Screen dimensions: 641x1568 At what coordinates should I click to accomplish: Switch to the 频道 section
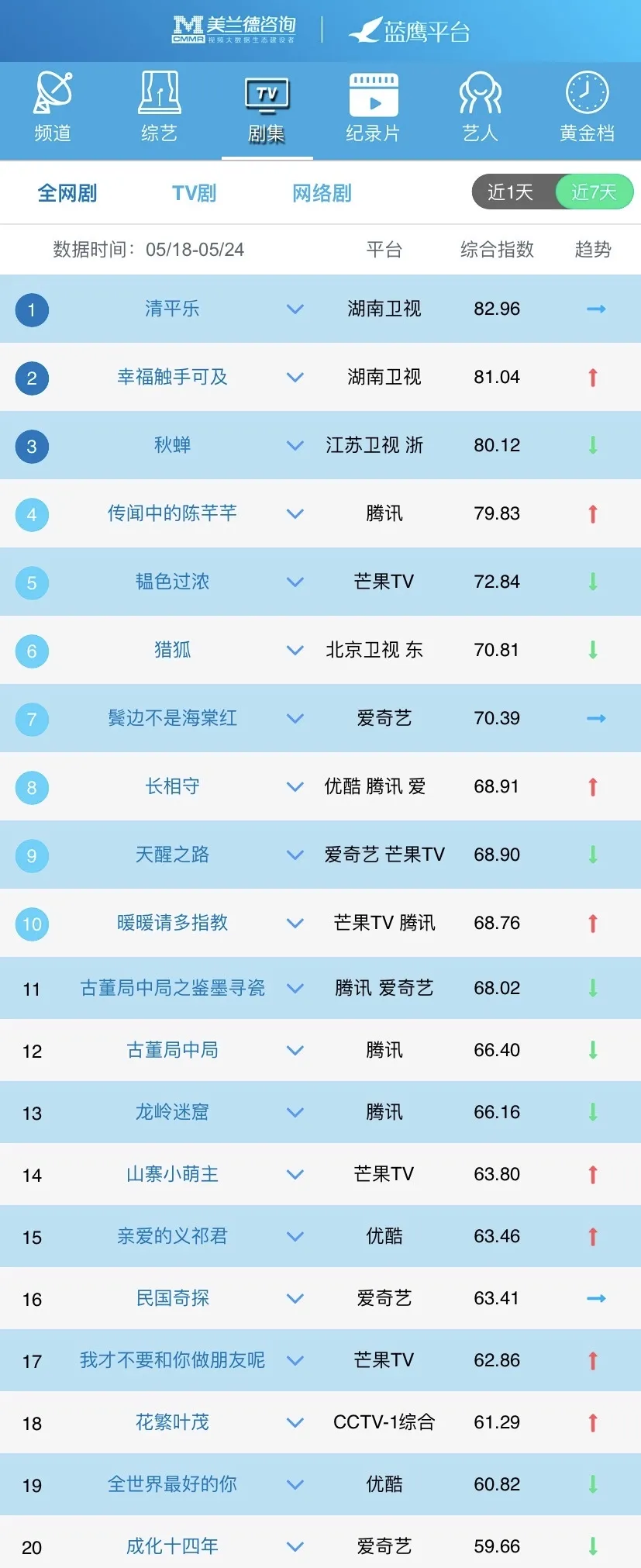click(x=53, y=109)
